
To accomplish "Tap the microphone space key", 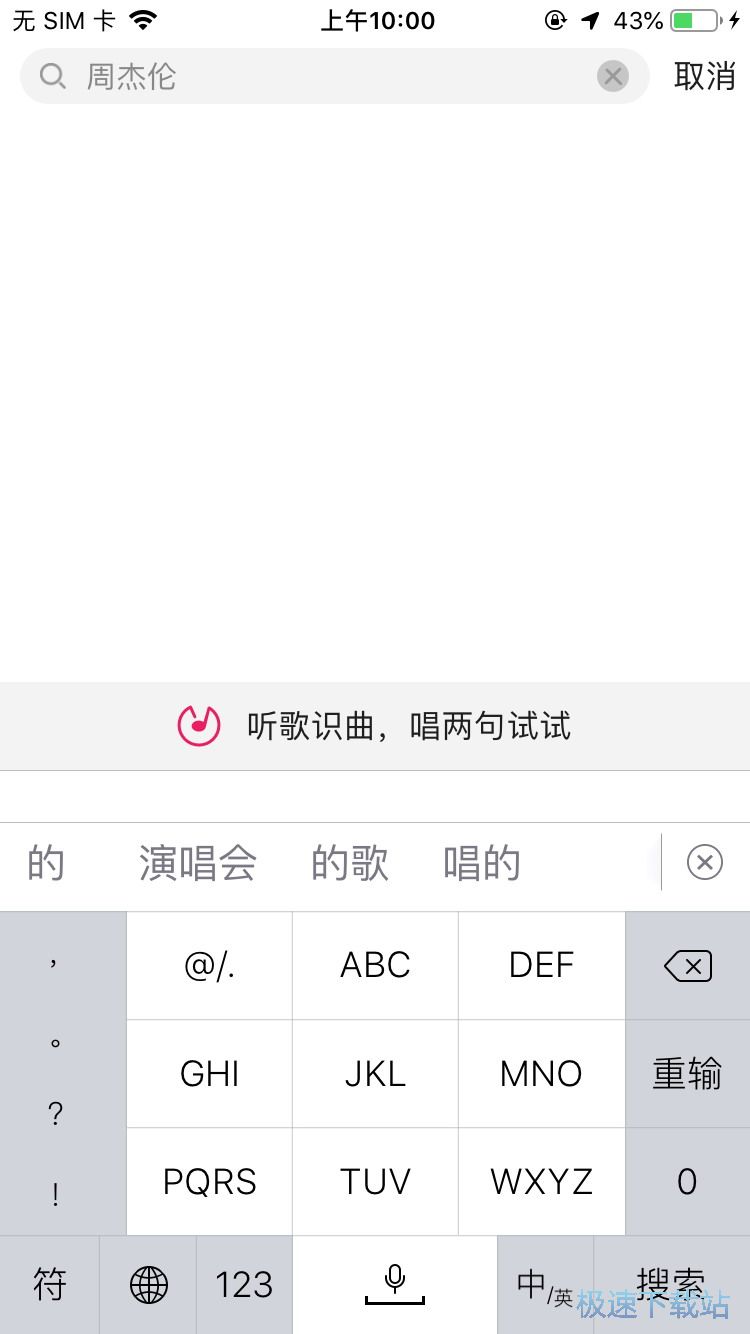I will click(395, 1285).
